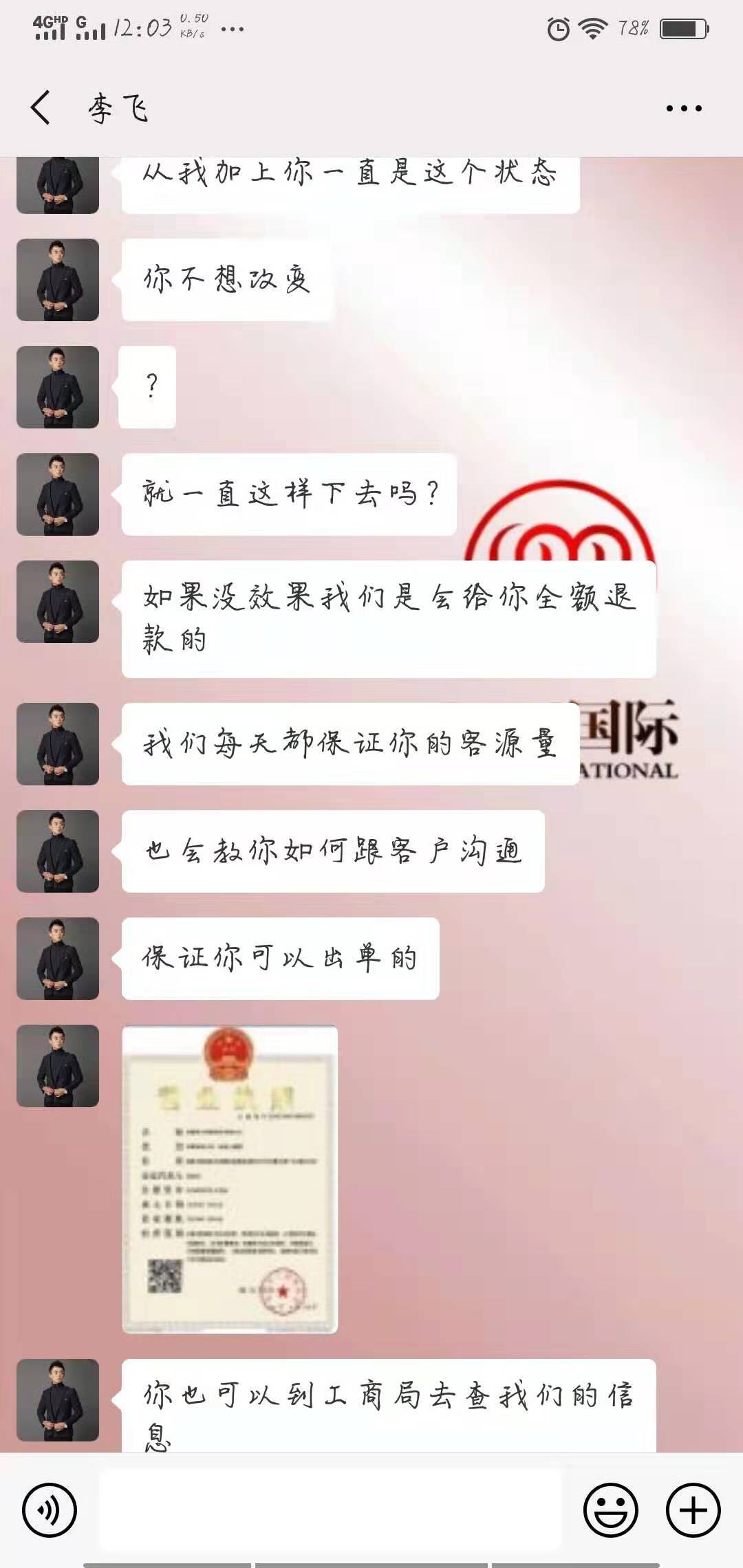Switch to voice message input

click(x=50, y=1511)
